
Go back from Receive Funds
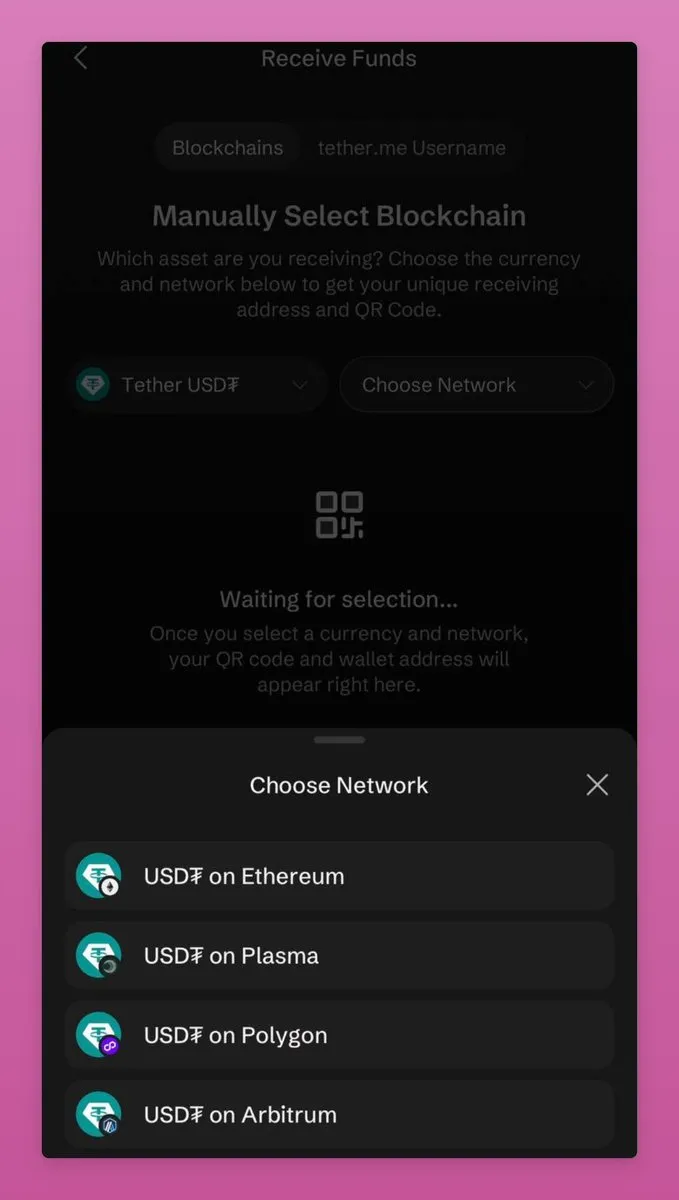tap(81, 58)
